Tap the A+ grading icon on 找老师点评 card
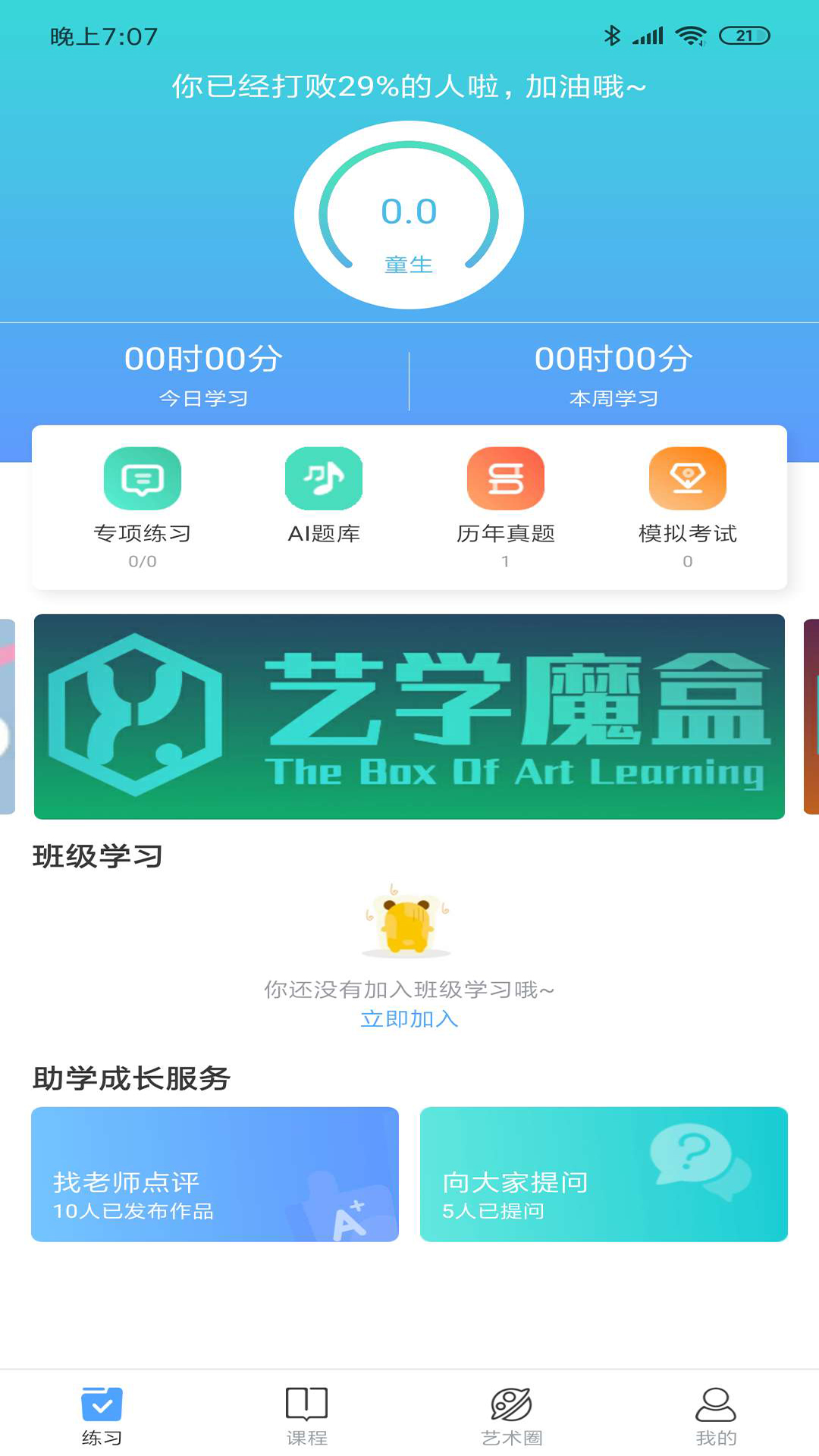The width and height of the screenshot is (819, 1456). (348, 1217)
